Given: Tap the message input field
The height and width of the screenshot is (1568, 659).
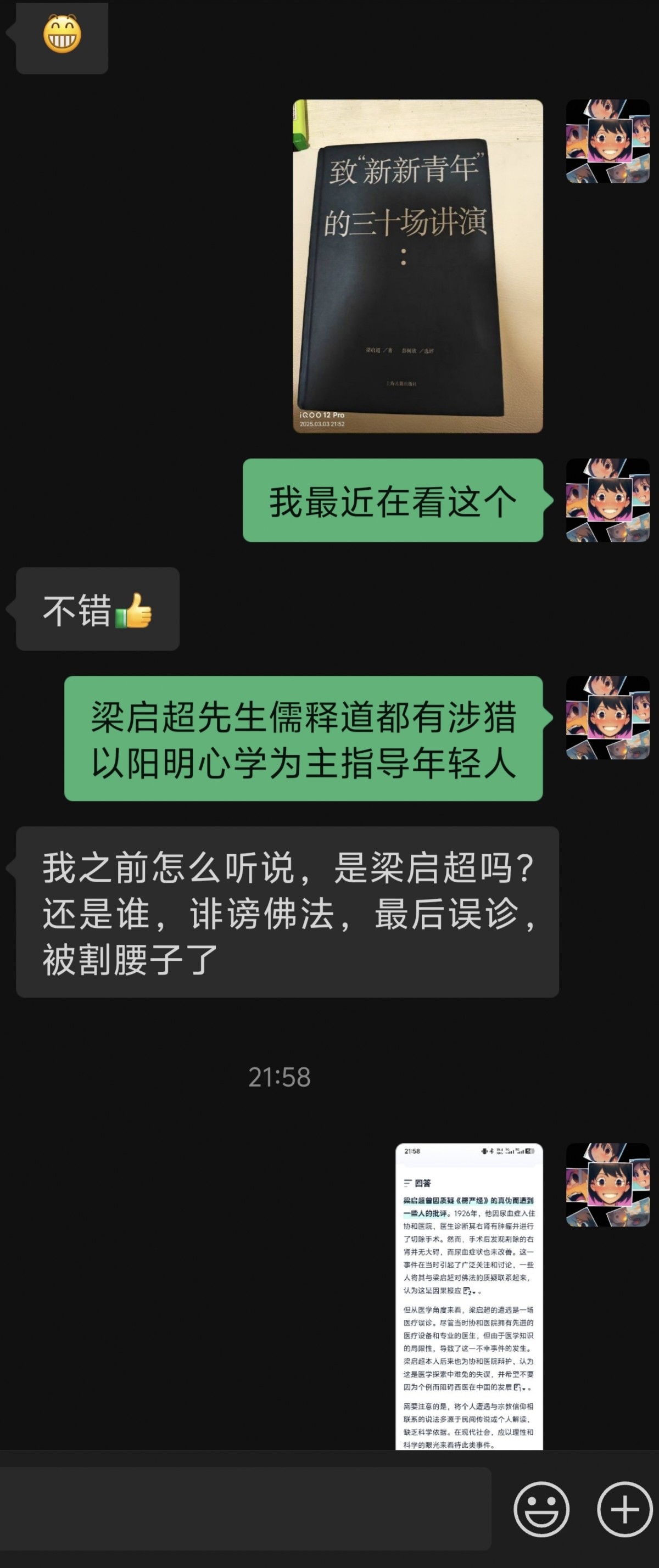Looking at the screenshot, I should pyautogui.click(x=245, y=1508).
